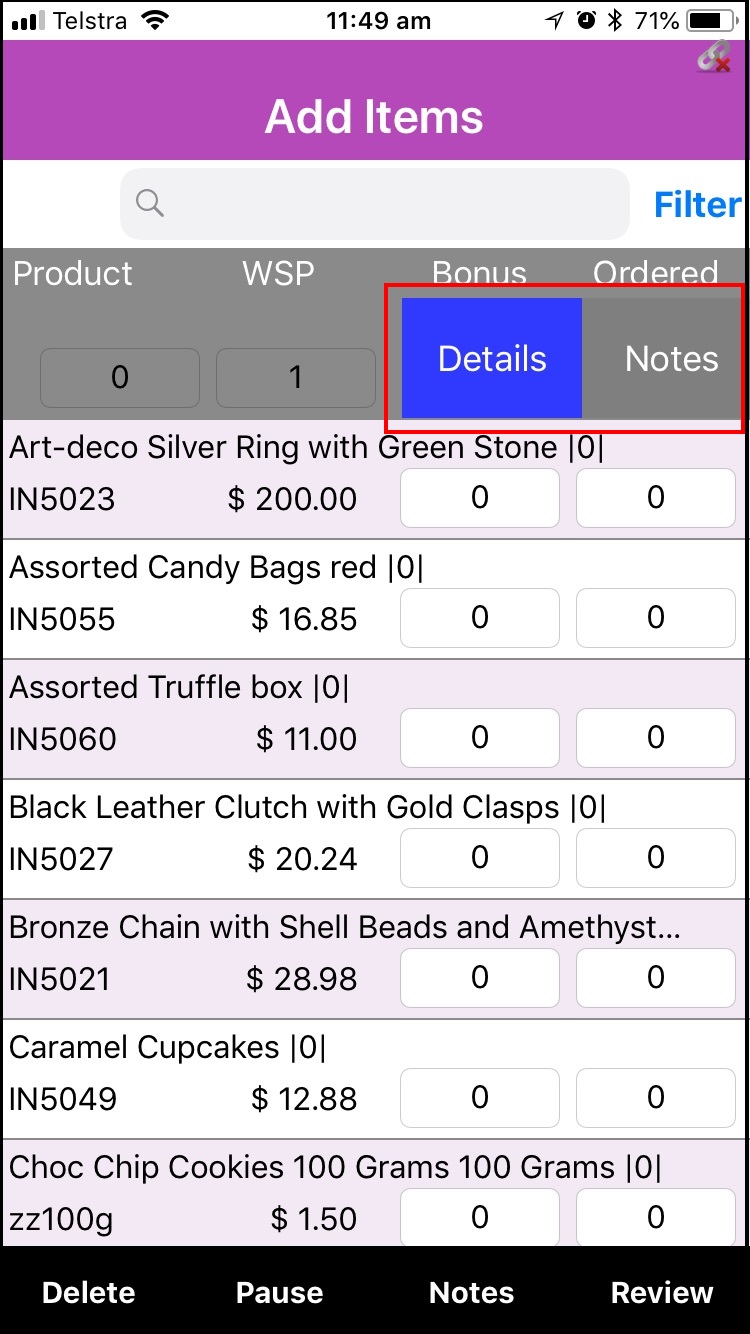Select the Details segment
Image resolution: width=750 pixels, height=1334 pixels.
(x=492, y=358)
